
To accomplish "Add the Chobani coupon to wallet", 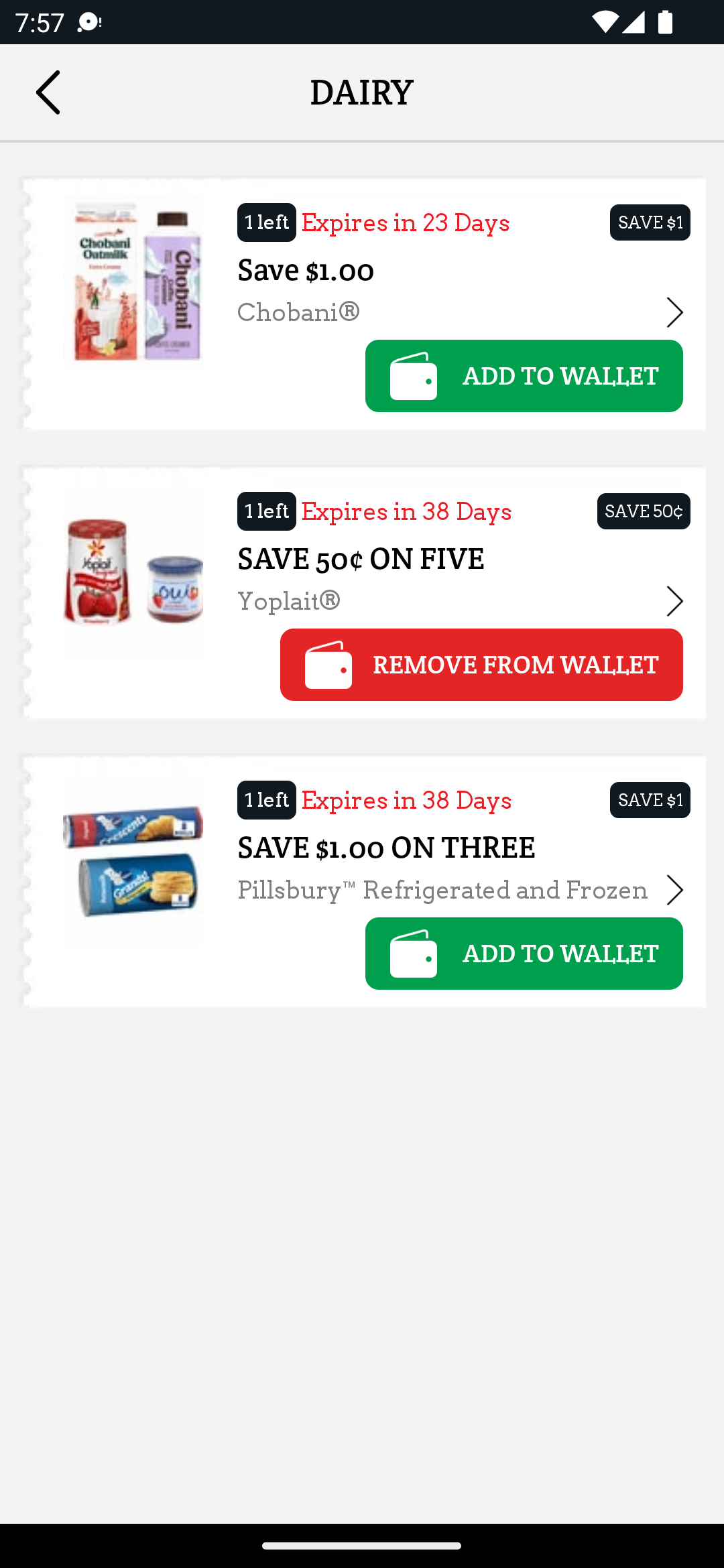I will [524, 376].
